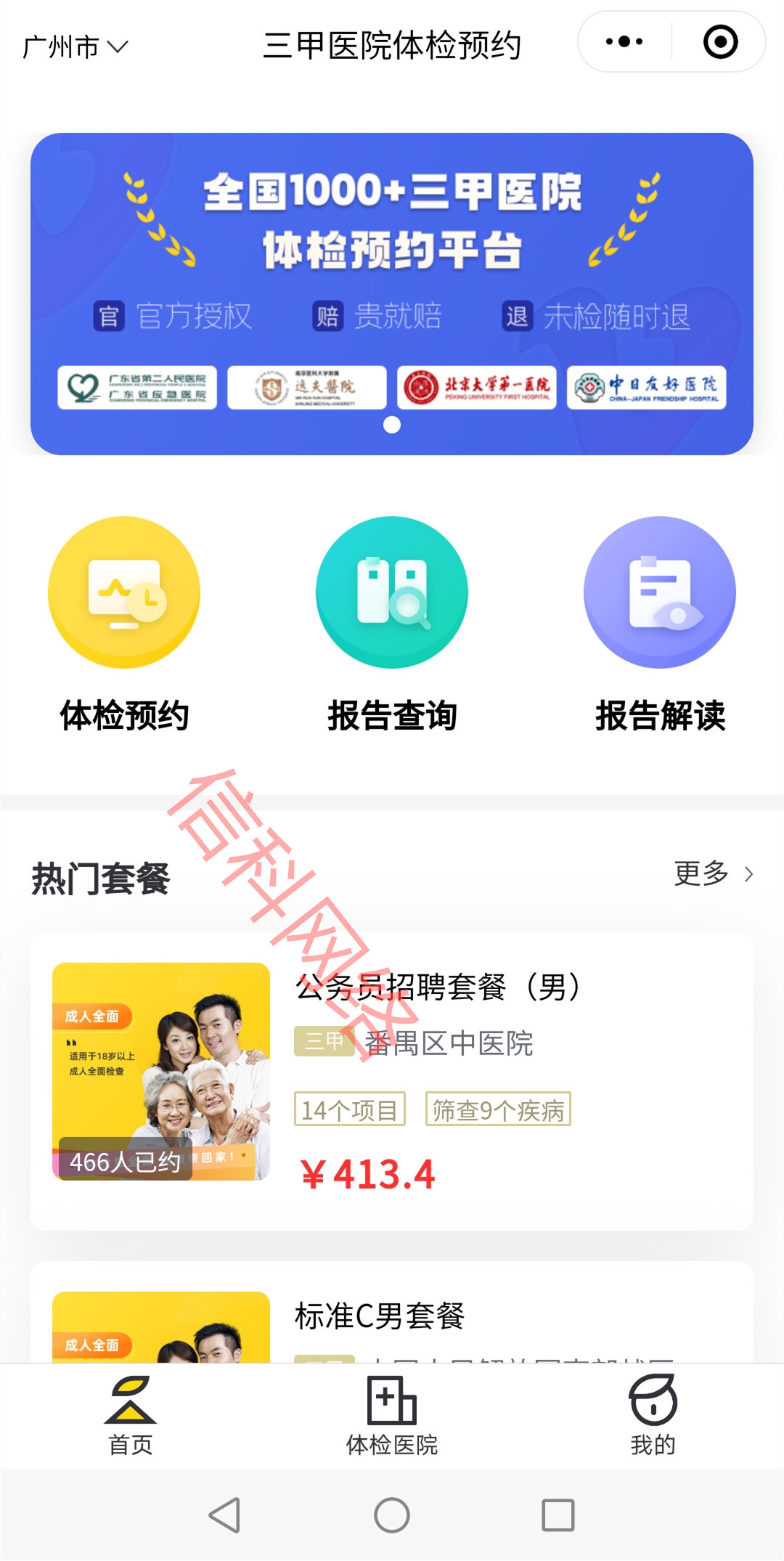Open the mini program more options menu
Screen dimensions: 784x1561
coord(624,42)
